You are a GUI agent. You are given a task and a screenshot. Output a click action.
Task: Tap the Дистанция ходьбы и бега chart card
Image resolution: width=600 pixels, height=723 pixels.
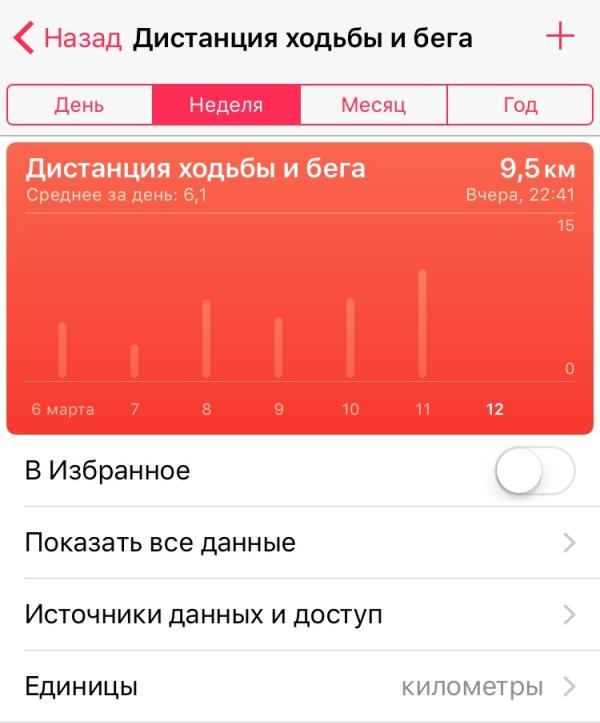click(x=300, y=288)
